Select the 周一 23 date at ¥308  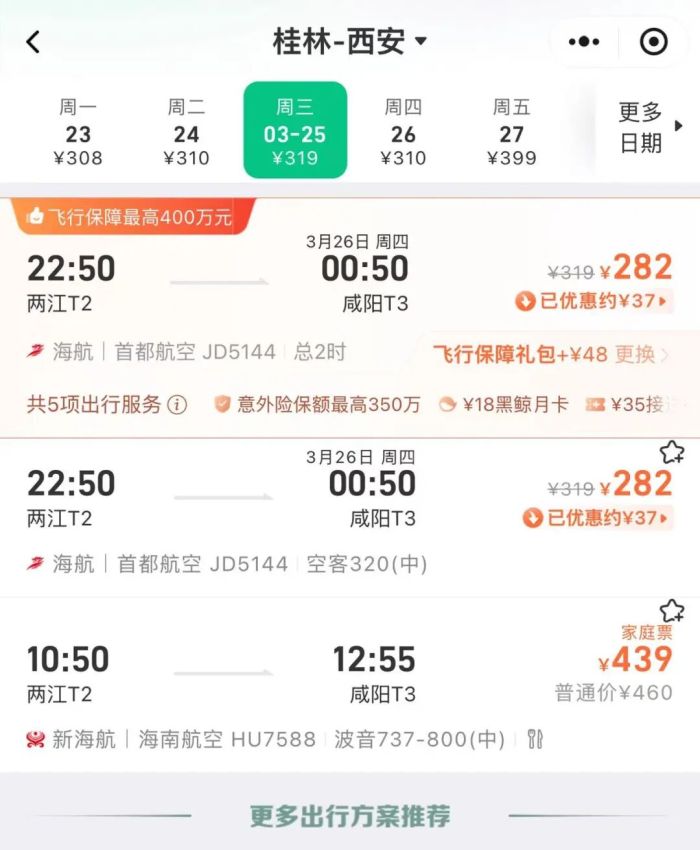click(x=78, y=132)
